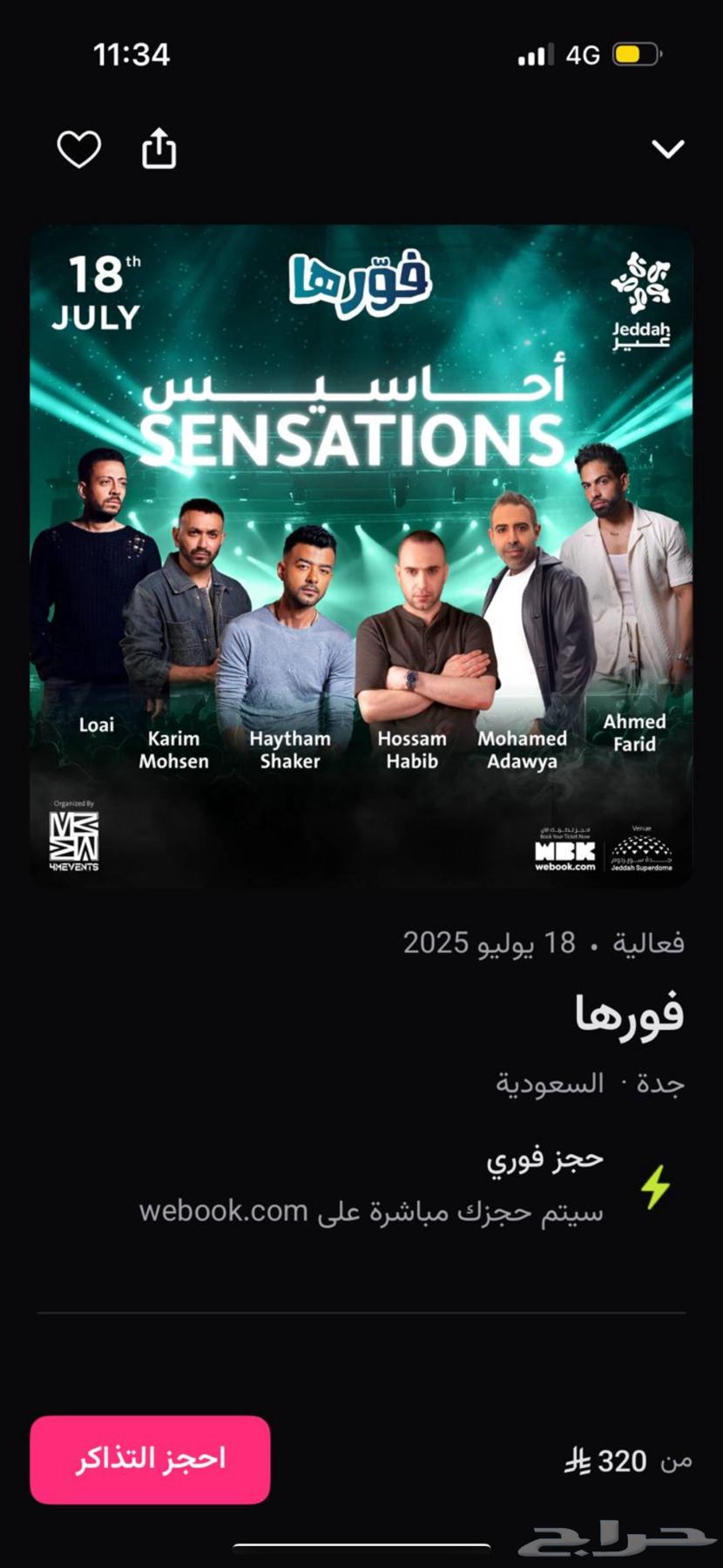
Task: Collapse the page with the down chevron
Action: click(x=668, y=149)
